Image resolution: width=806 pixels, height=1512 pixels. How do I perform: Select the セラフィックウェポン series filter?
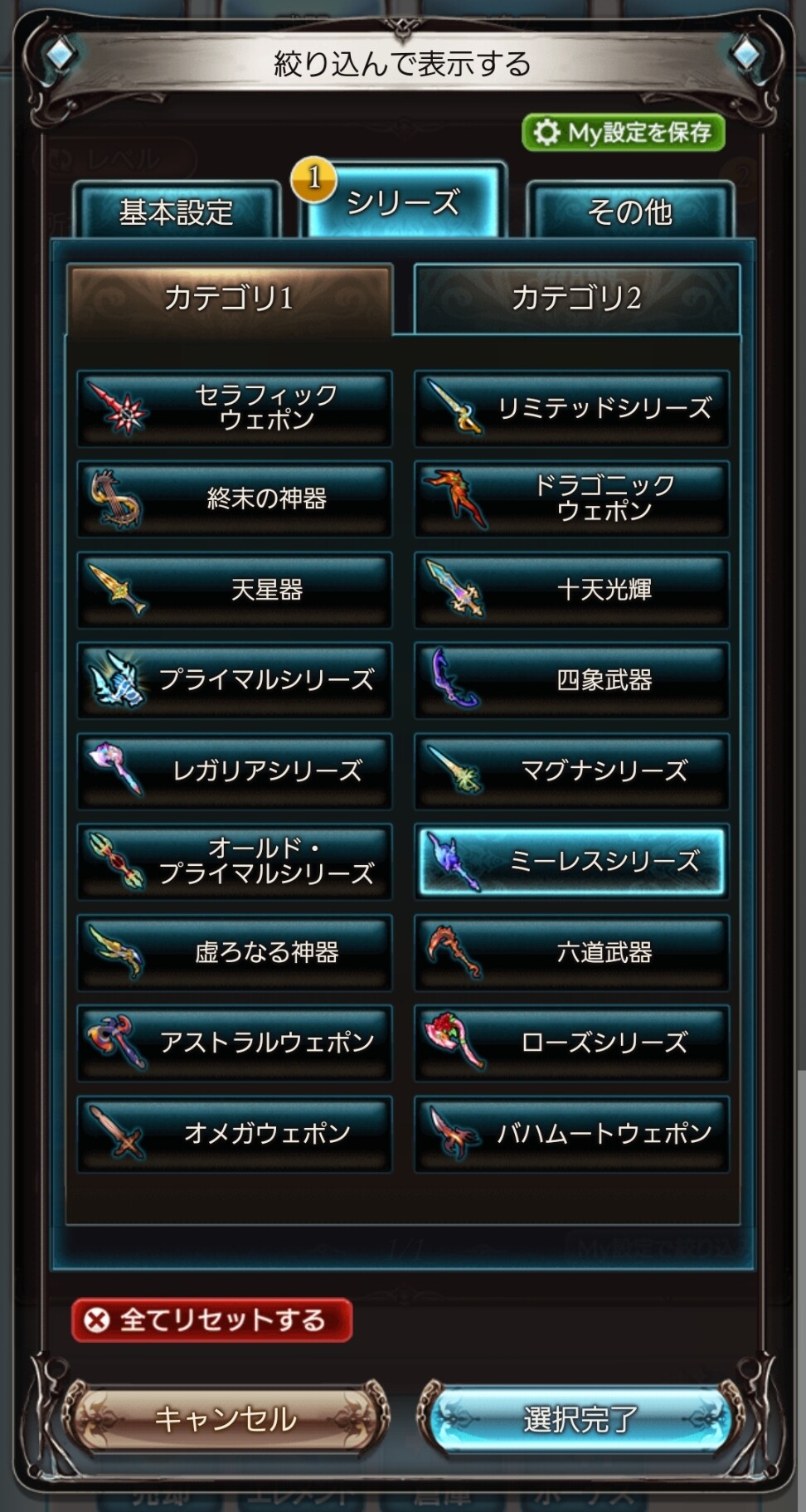pos(235,408)
